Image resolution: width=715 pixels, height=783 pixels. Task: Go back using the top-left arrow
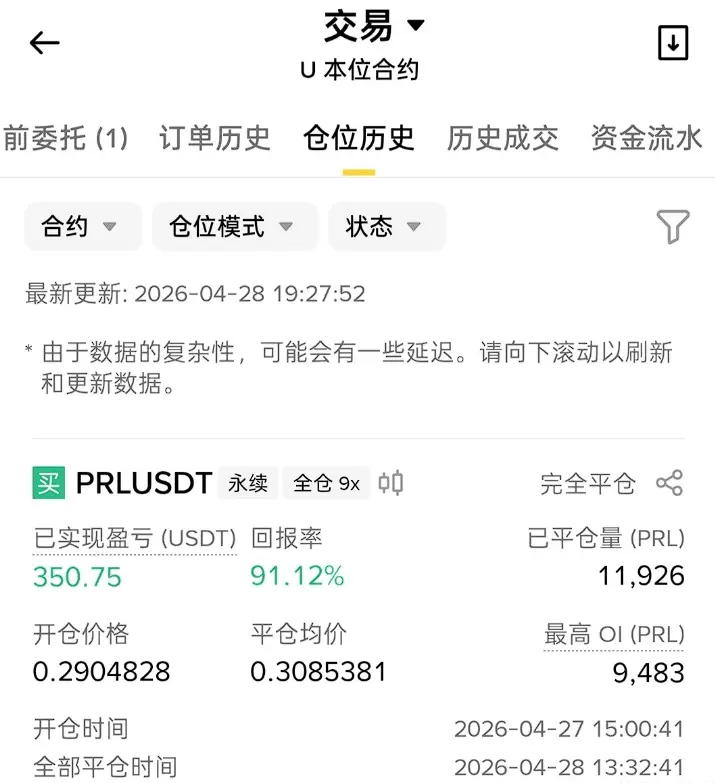[45, 43]
